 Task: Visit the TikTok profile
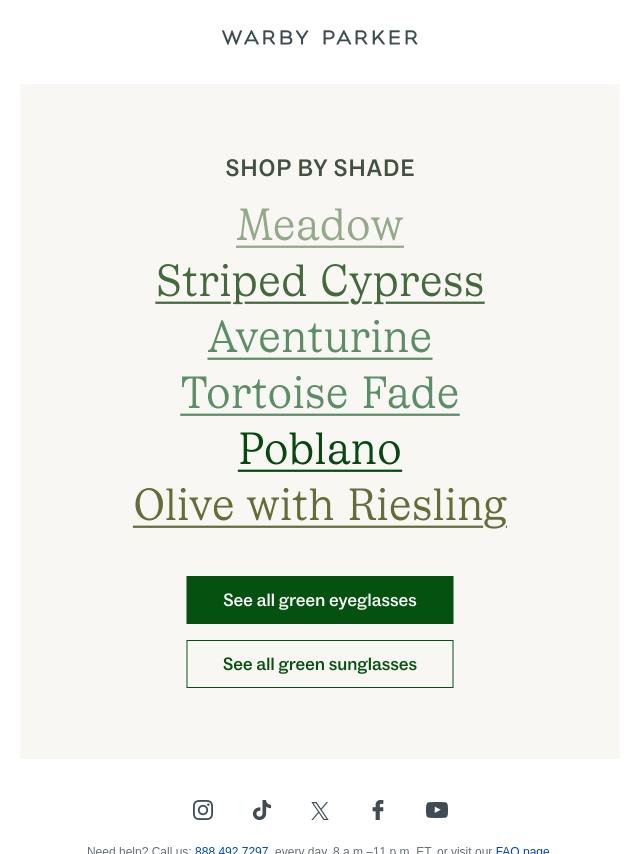[261, 810]
